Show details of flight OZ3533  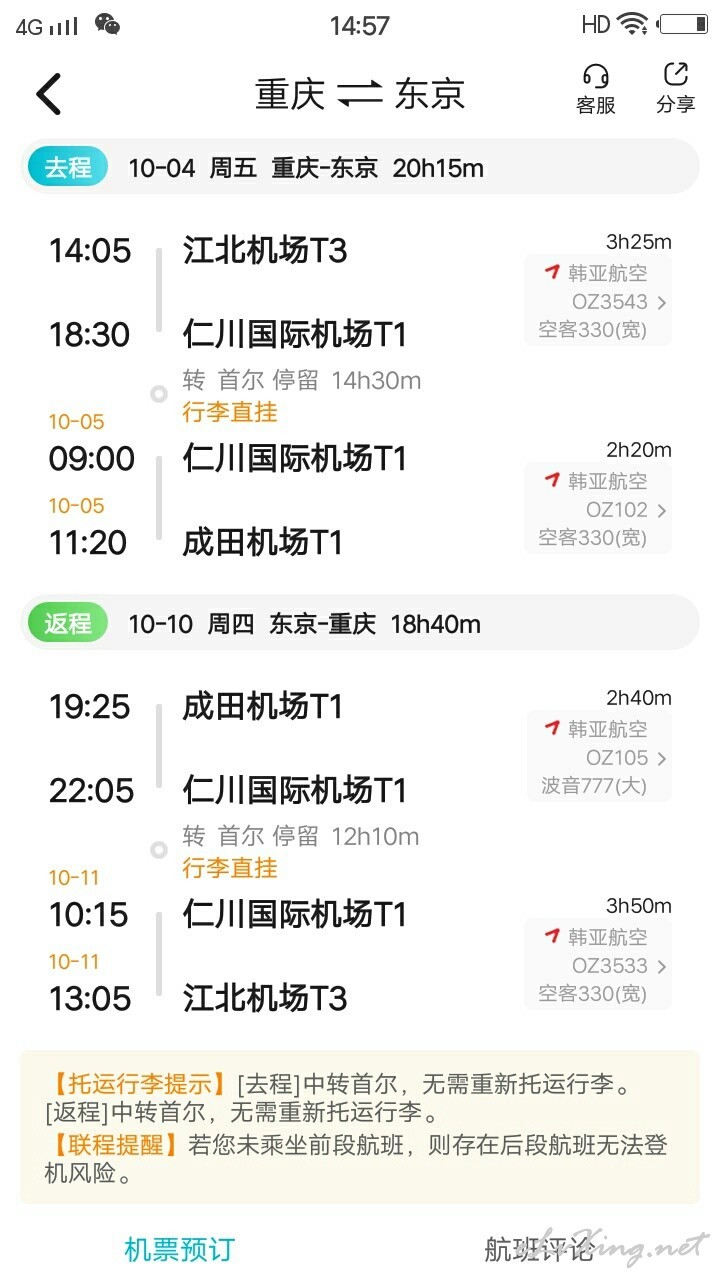pyautogui.click(x=598, y=965)
